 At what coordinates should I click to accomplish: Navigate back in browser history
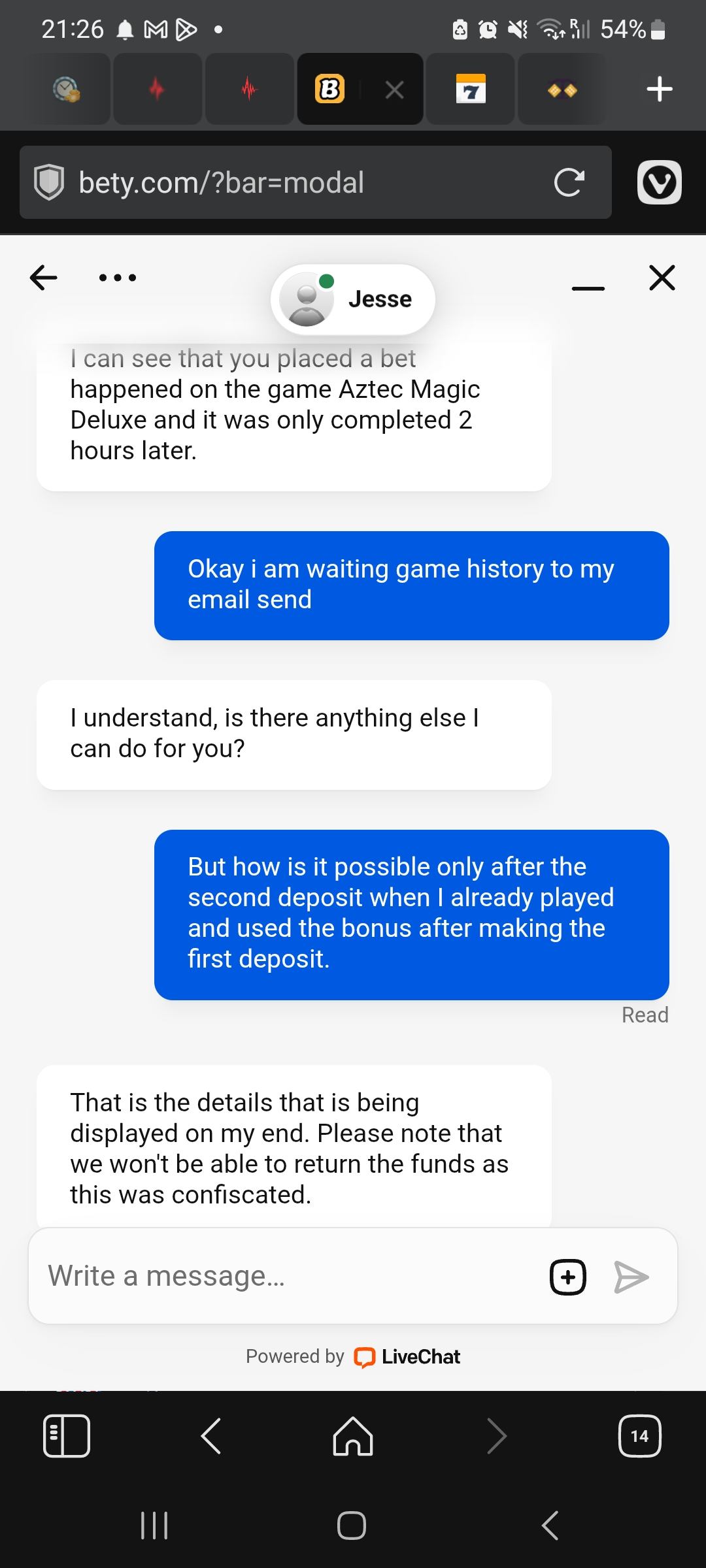pos(210,1436)
